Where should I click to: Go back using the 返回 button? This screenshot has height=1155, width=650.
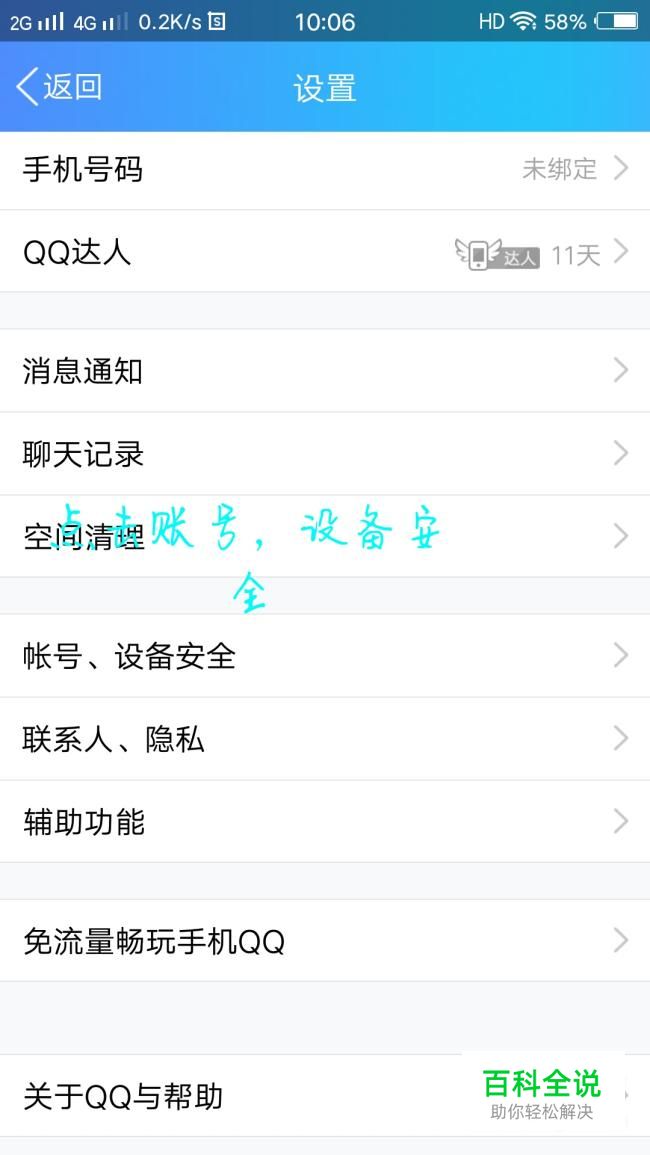[60, 87]
